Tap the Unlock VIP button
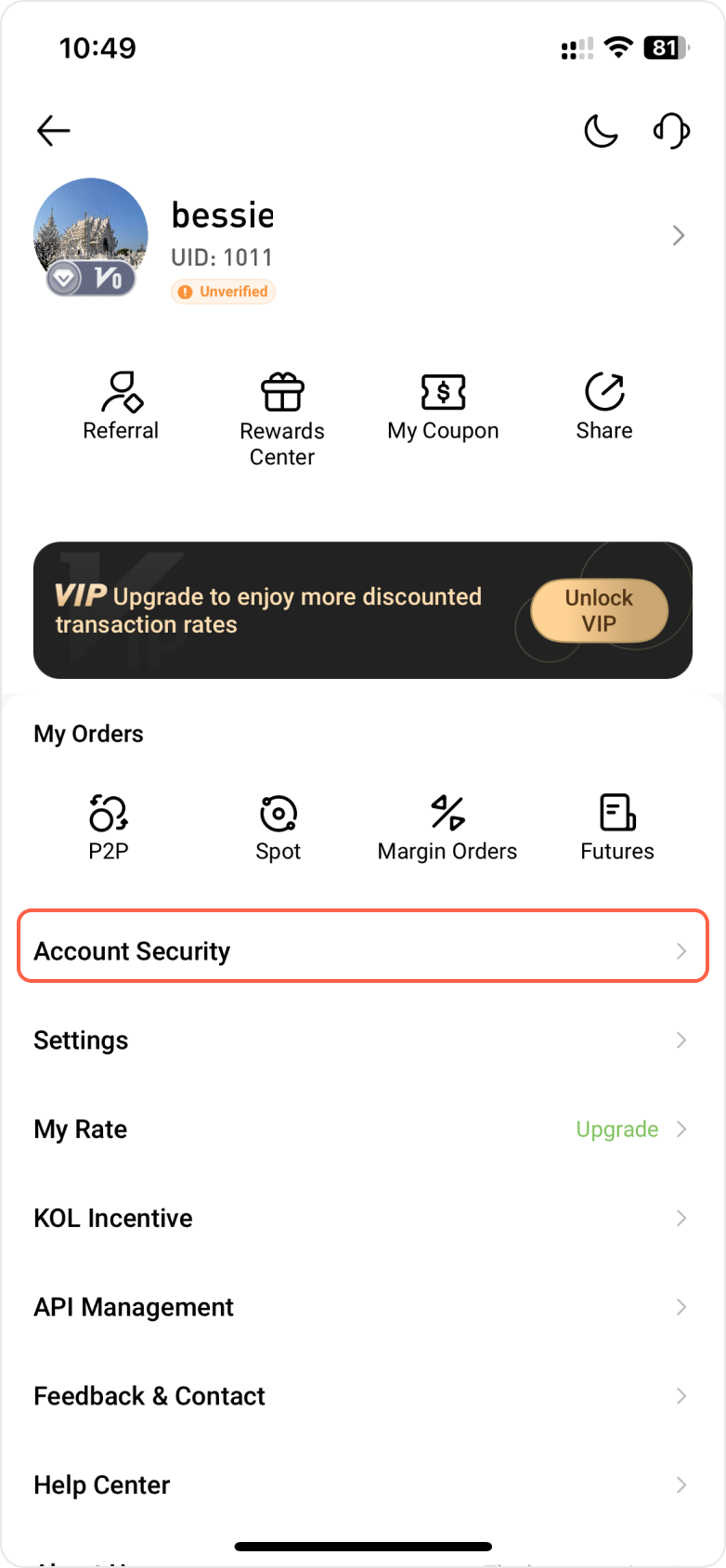Viewport: 726px width, 1568px height. coord(599,610)
